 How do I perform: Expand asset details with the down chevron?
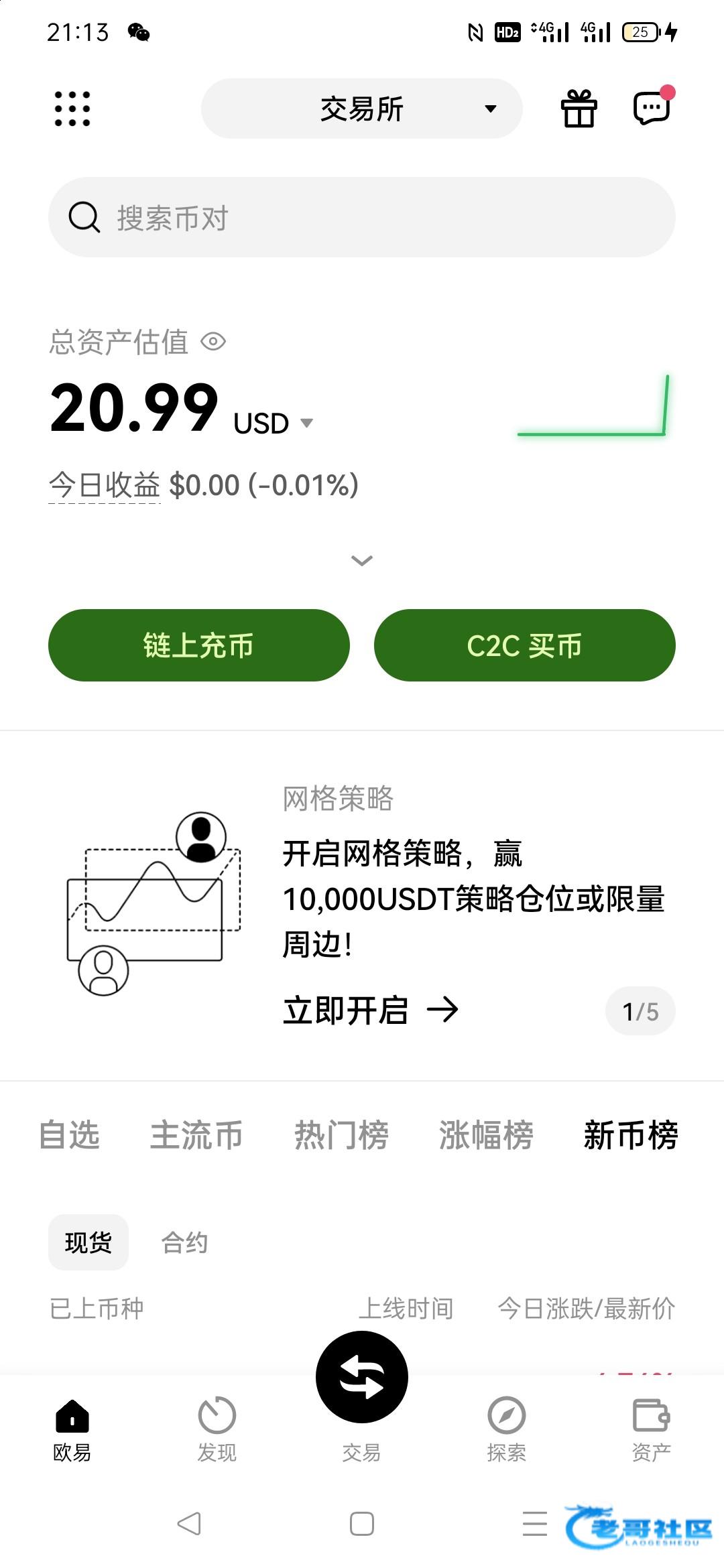[362, 560]
